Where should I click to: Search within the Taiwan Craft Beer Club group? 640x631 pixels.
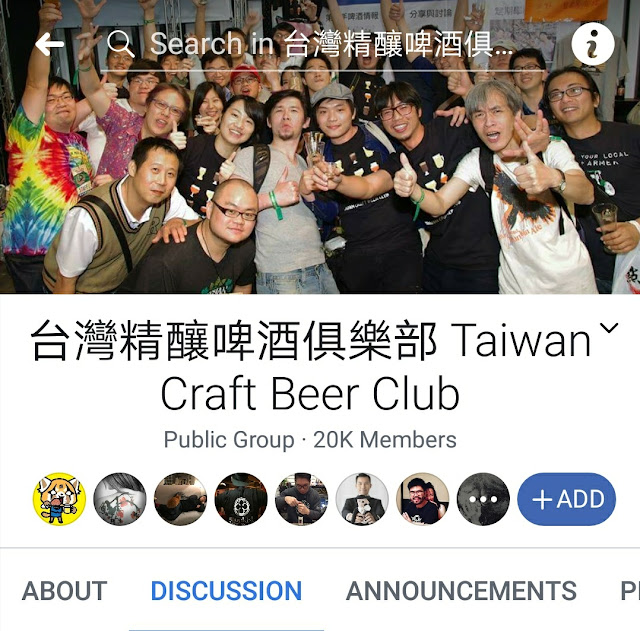[330, 44]
